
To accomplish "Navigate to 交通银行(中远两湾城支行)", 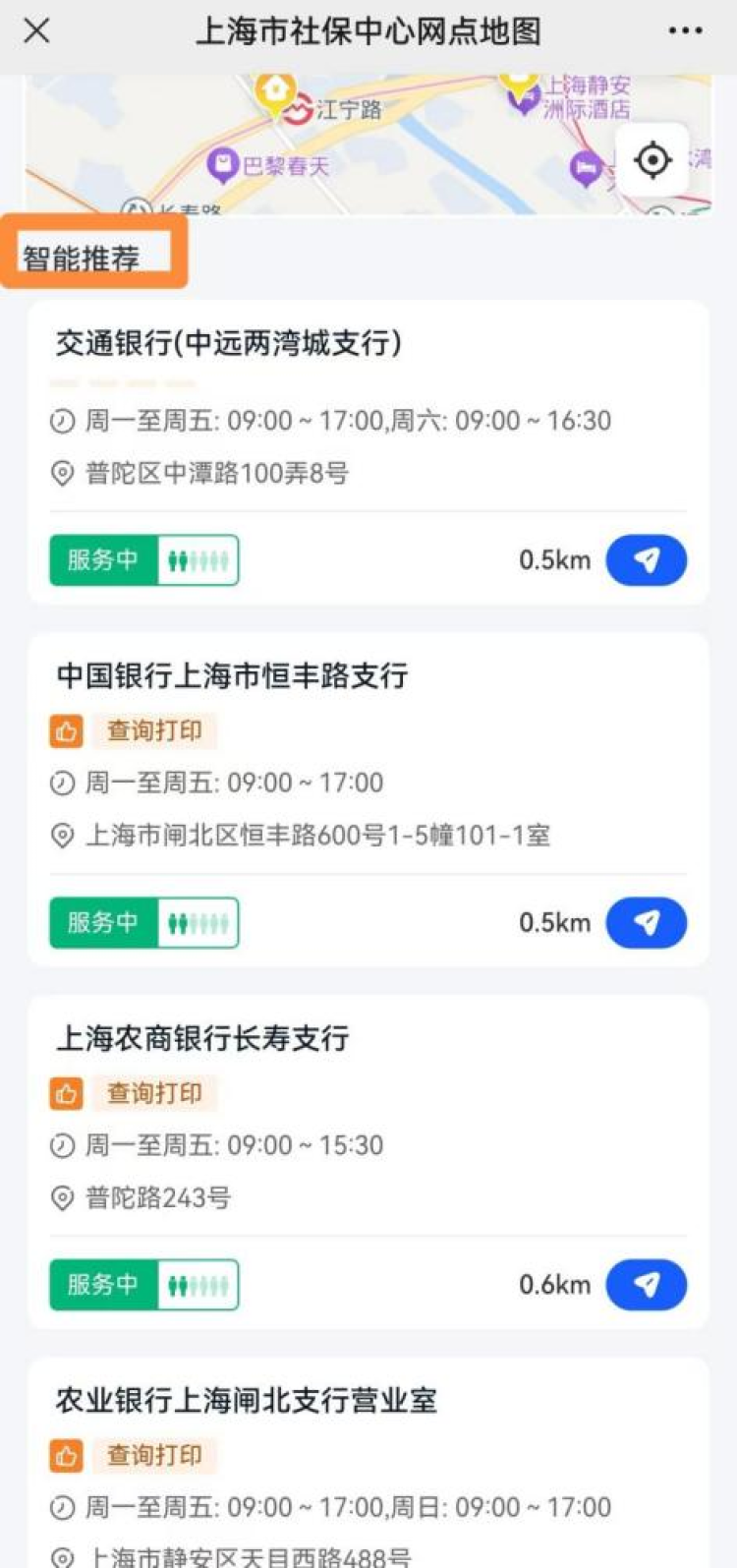I will coord(646,560).
